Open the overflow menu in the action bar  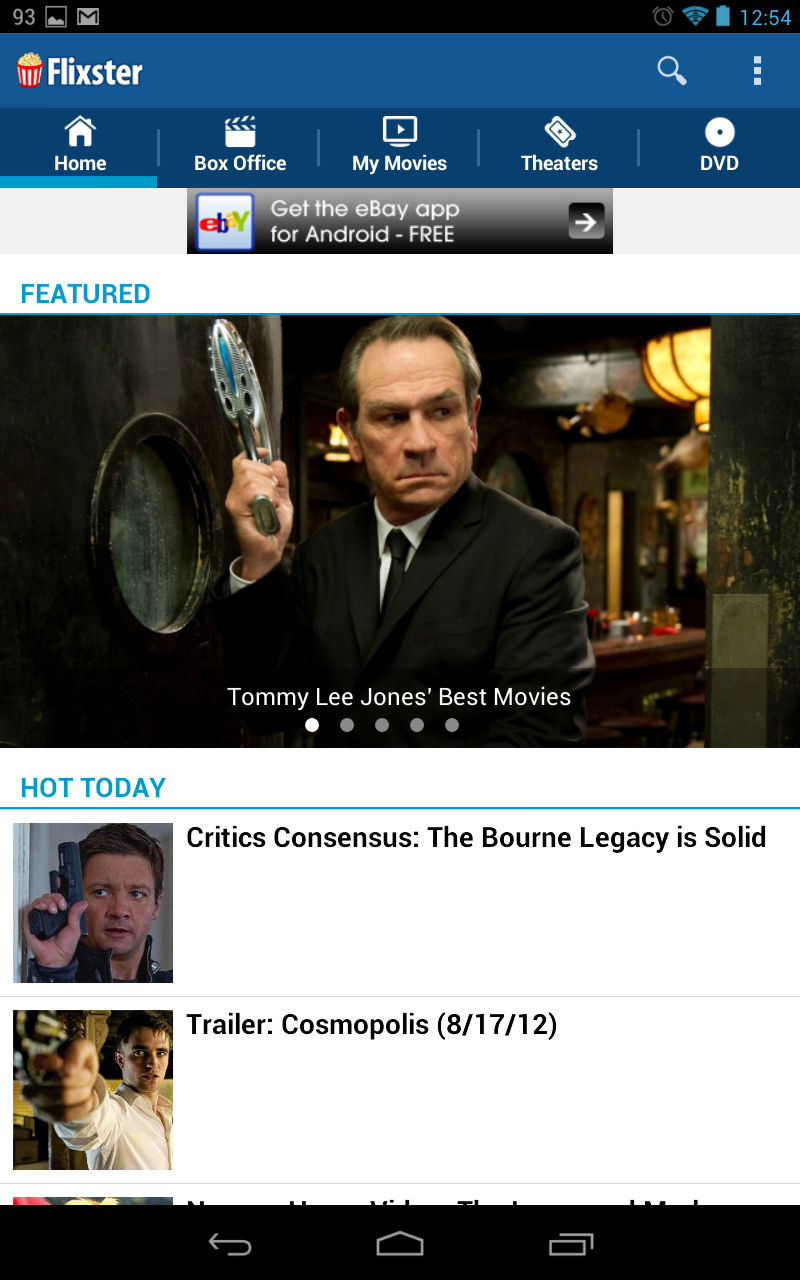click(x=757, y=71)
